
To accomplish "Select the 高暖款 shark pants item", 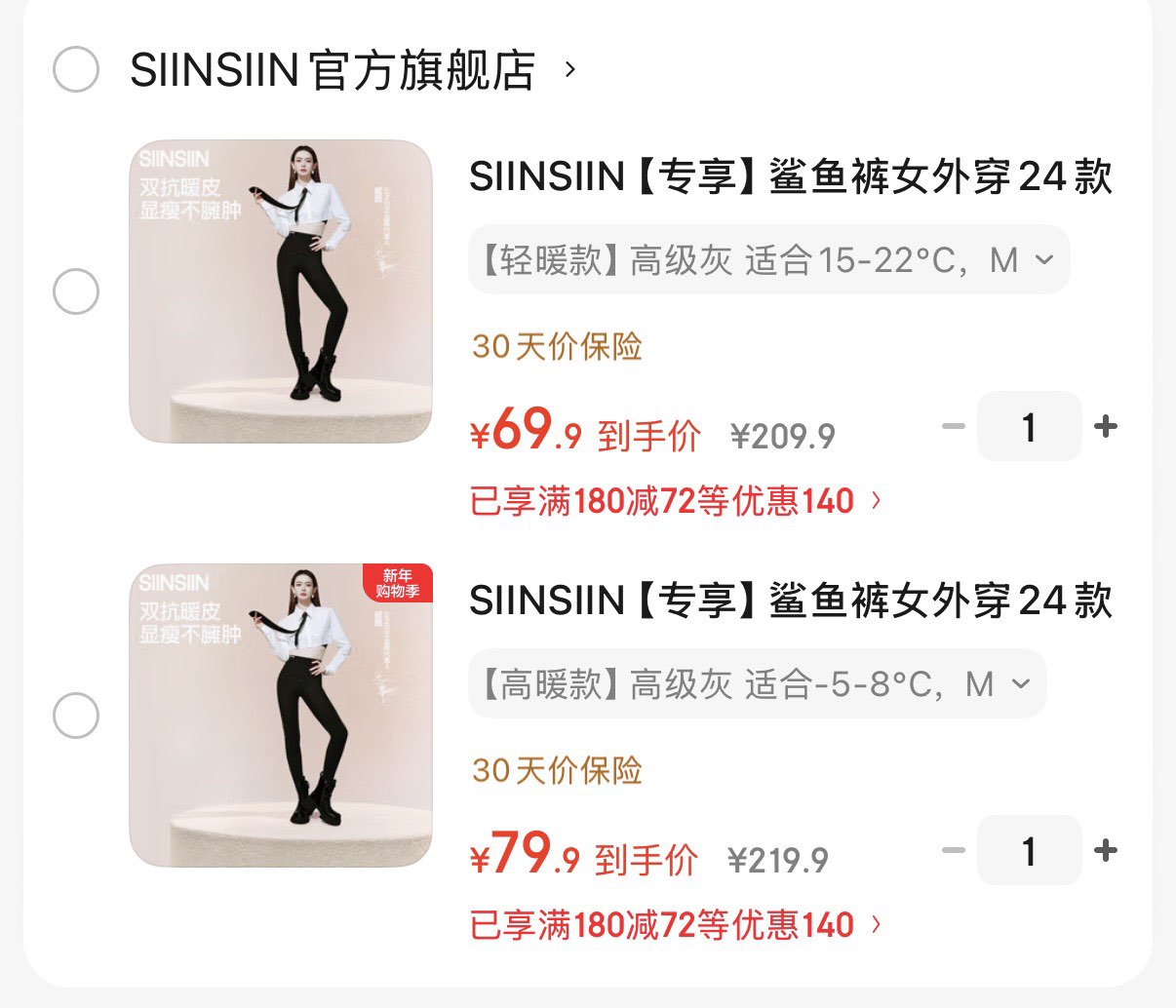I will click(76, 716).
